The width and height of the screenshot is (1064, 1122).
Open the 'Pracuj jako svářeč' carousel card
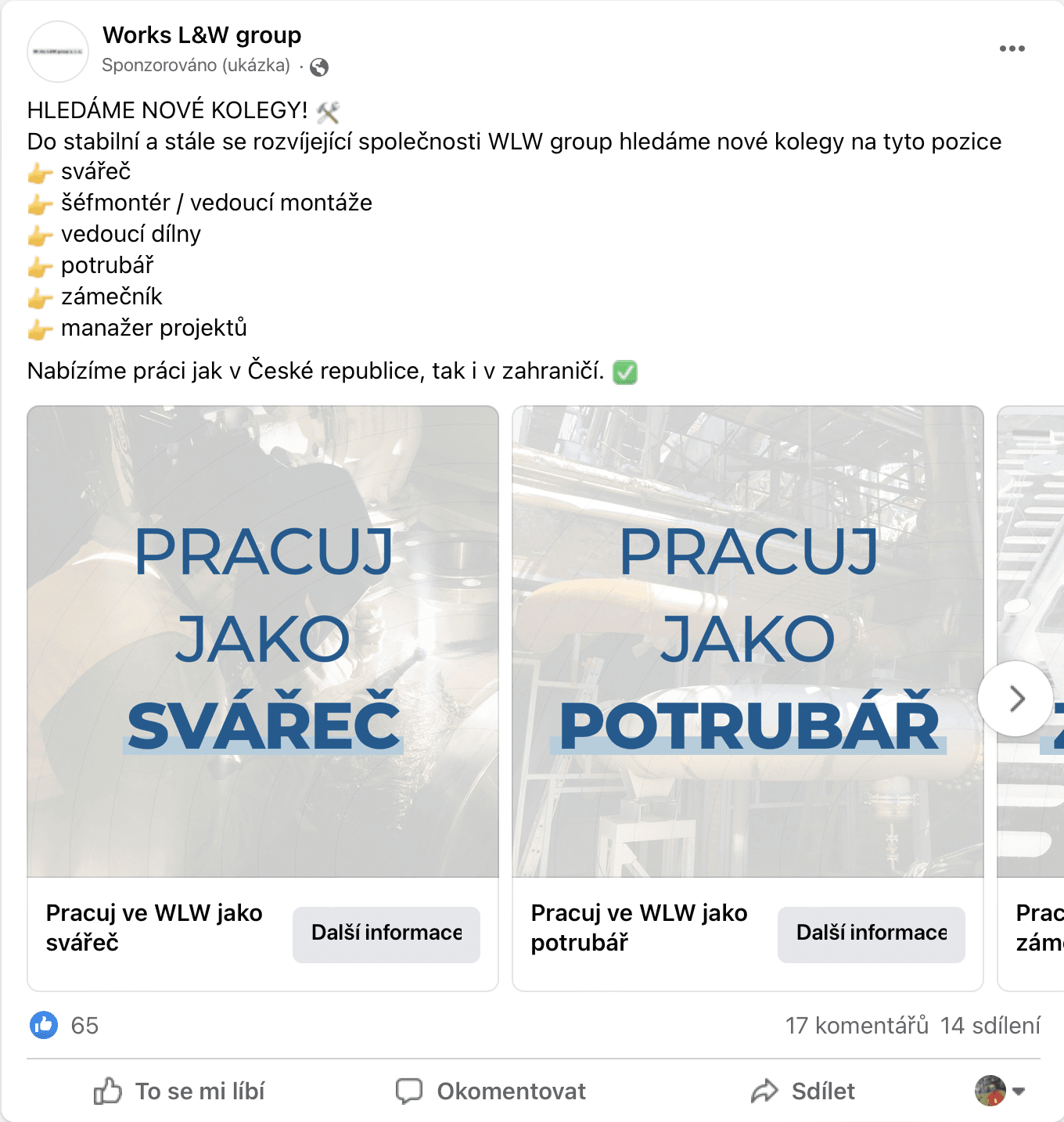(x=263, y=641)
